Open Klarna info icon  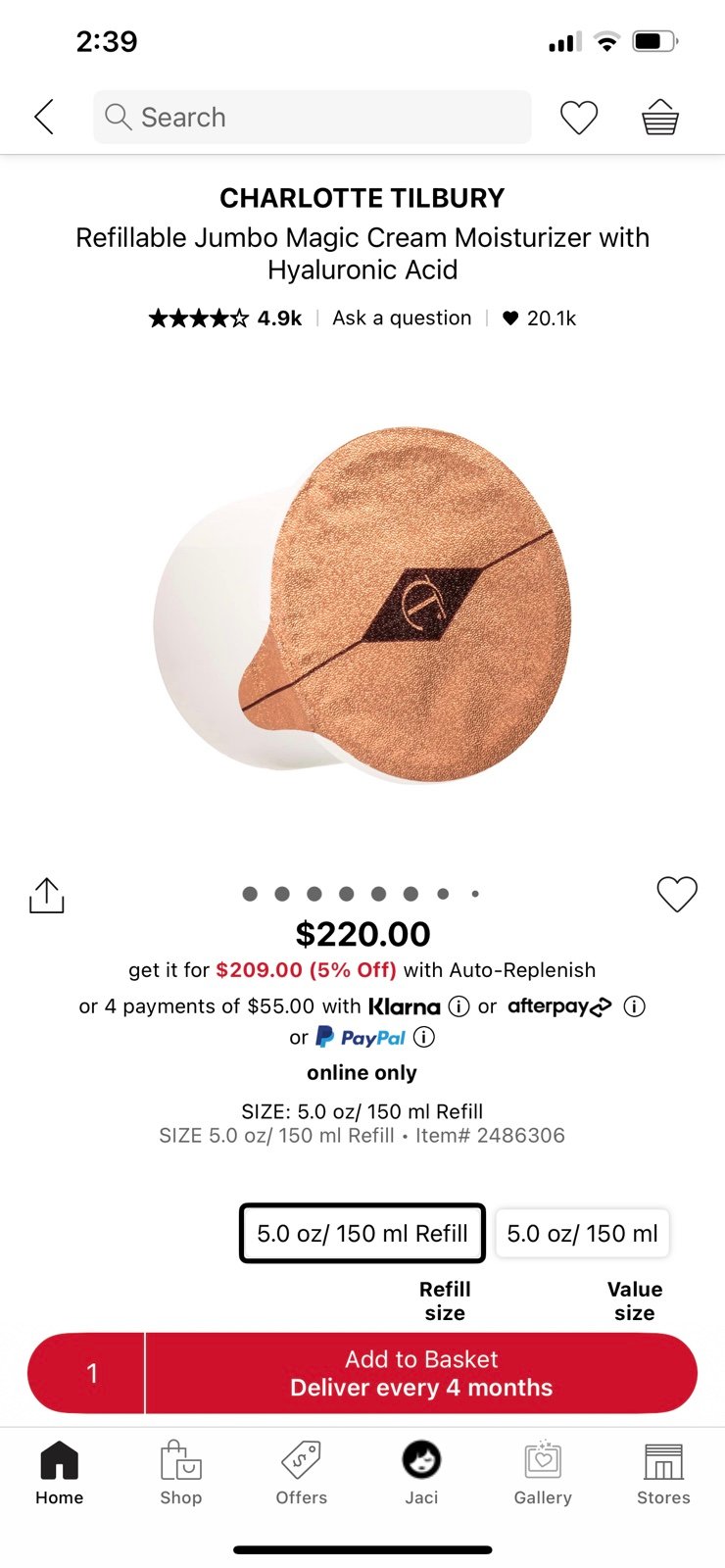click(459, 1006)
